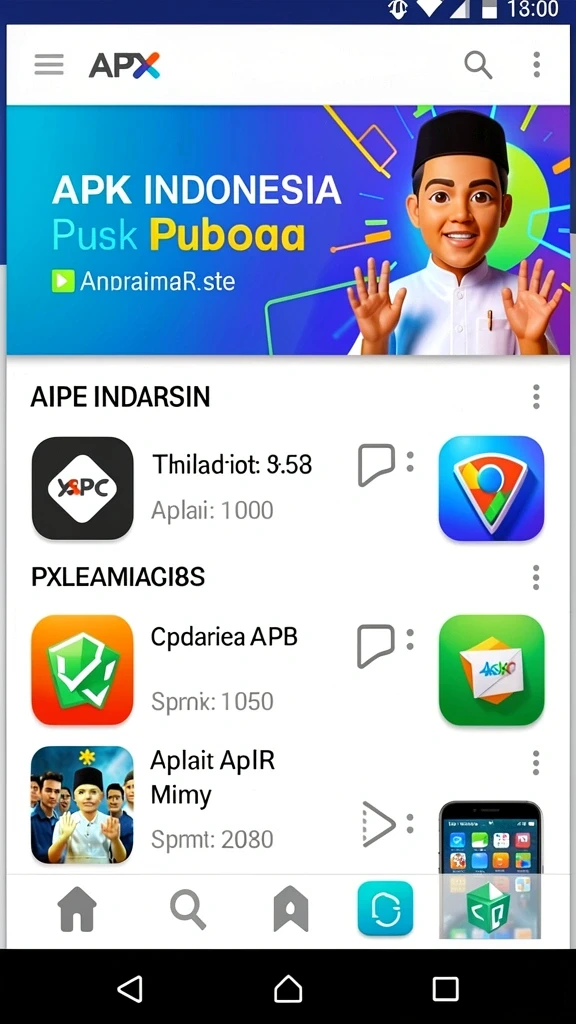This screenshot has height=1024, width=576.
Task: Comment on the Thilad-iot app
Action: pos(376,464)
